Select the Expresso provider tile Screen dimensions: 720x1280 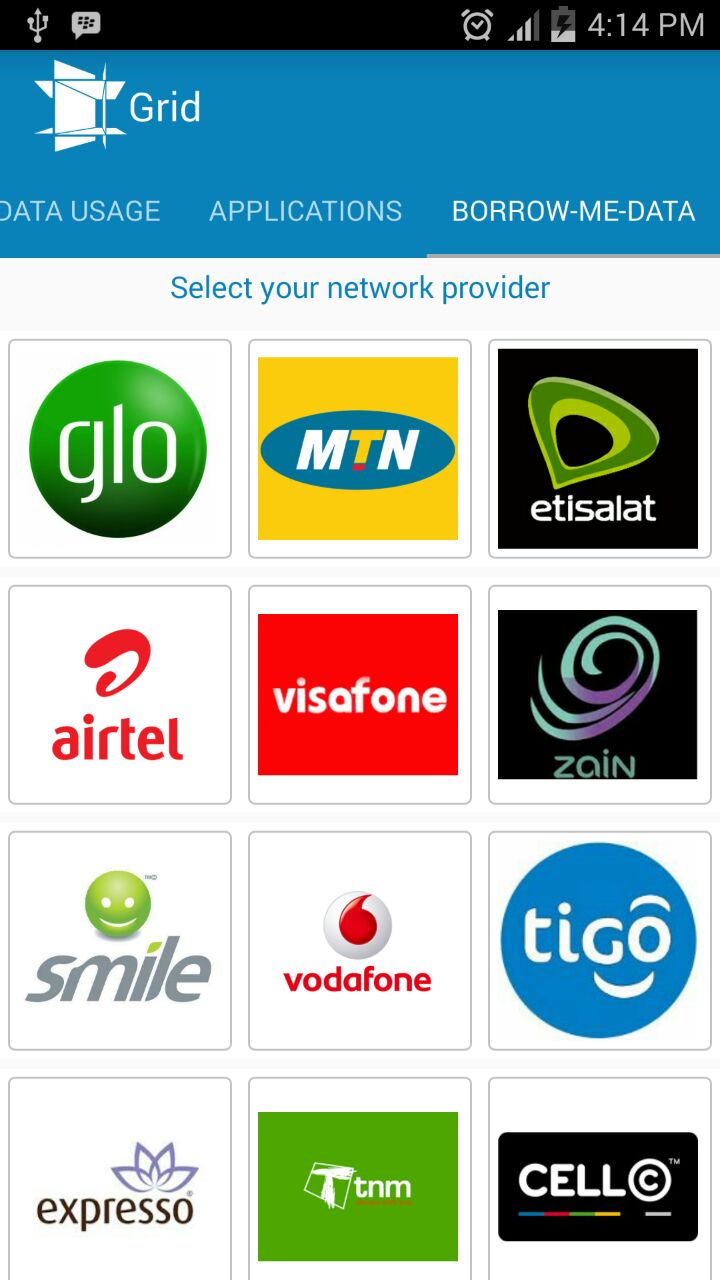point(120,1179)
